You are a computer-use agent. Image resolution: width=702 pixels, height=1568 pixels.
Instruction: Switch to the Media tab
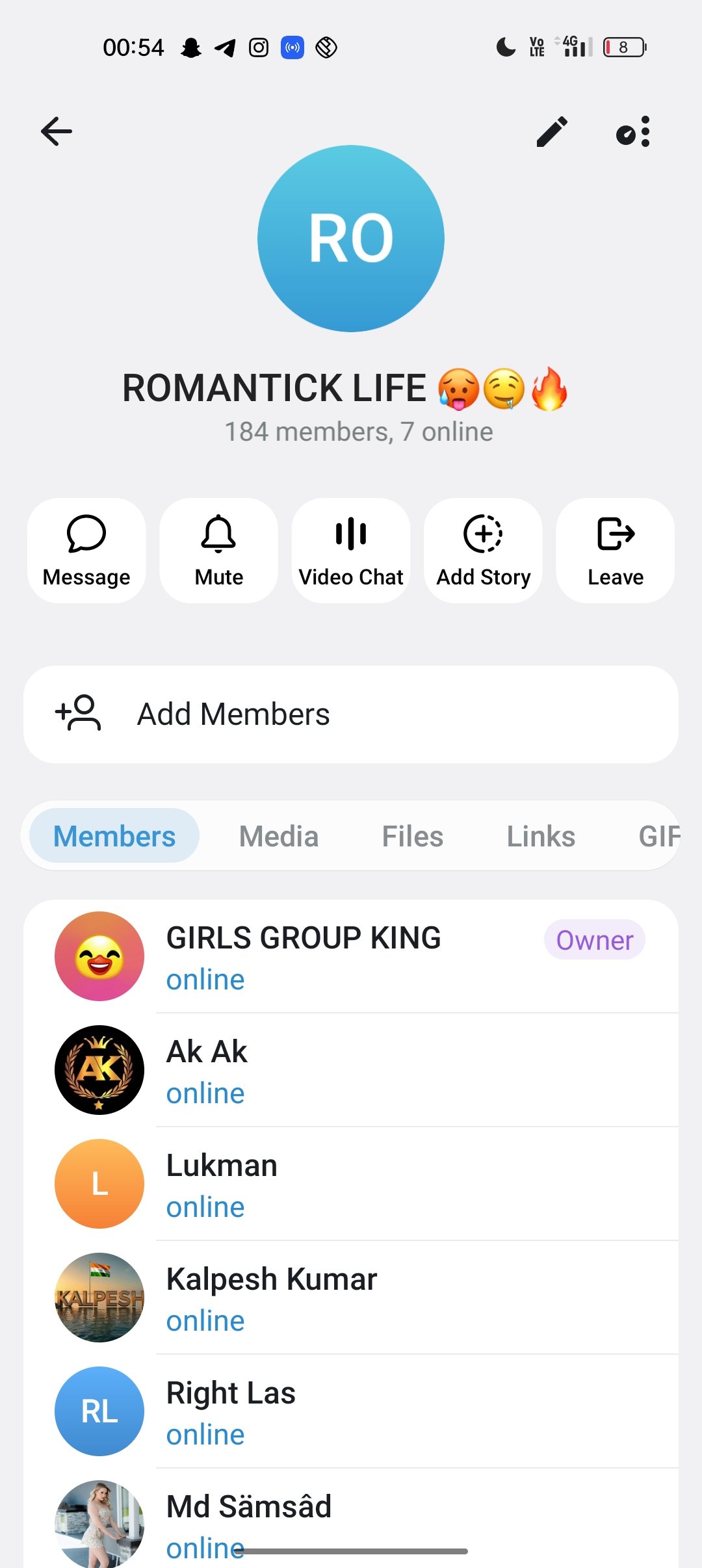point(279,836)
